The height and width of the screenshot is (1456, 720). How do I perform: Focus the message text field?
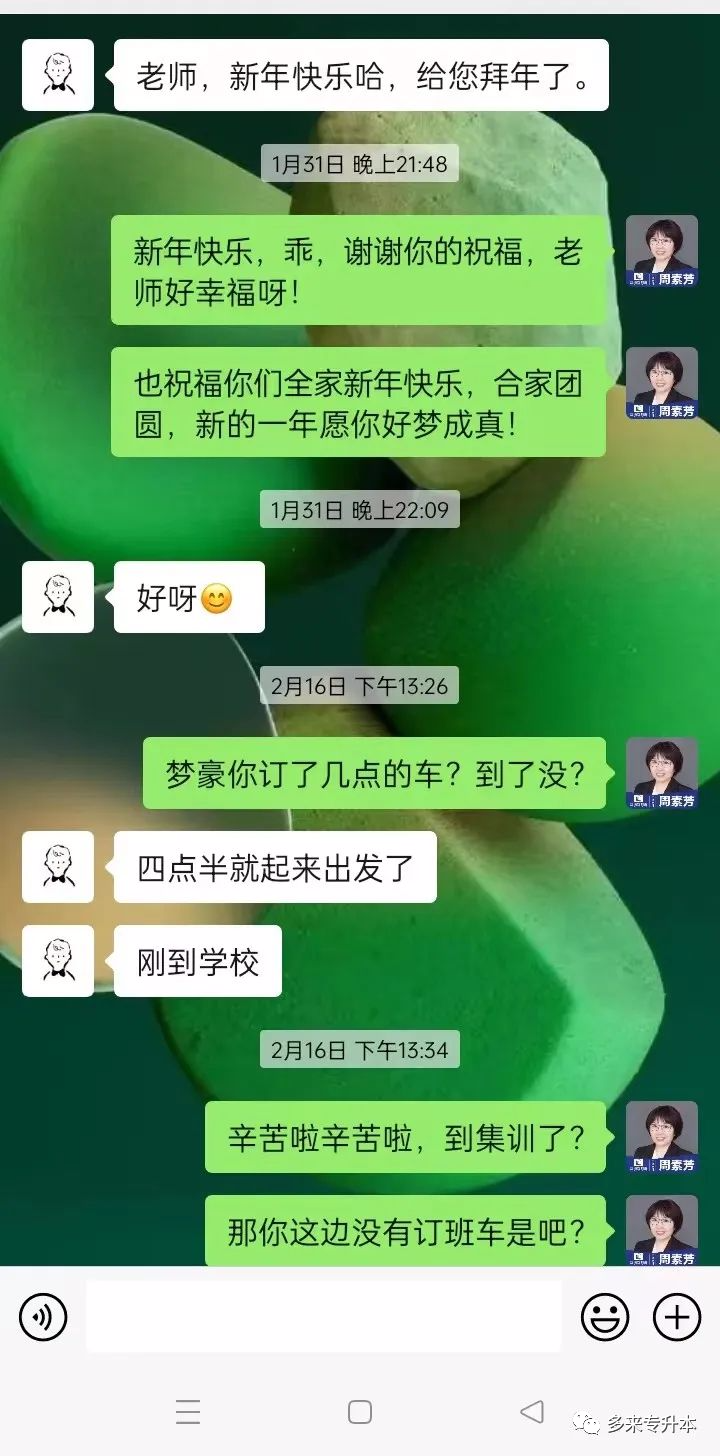click(323, 1317)
